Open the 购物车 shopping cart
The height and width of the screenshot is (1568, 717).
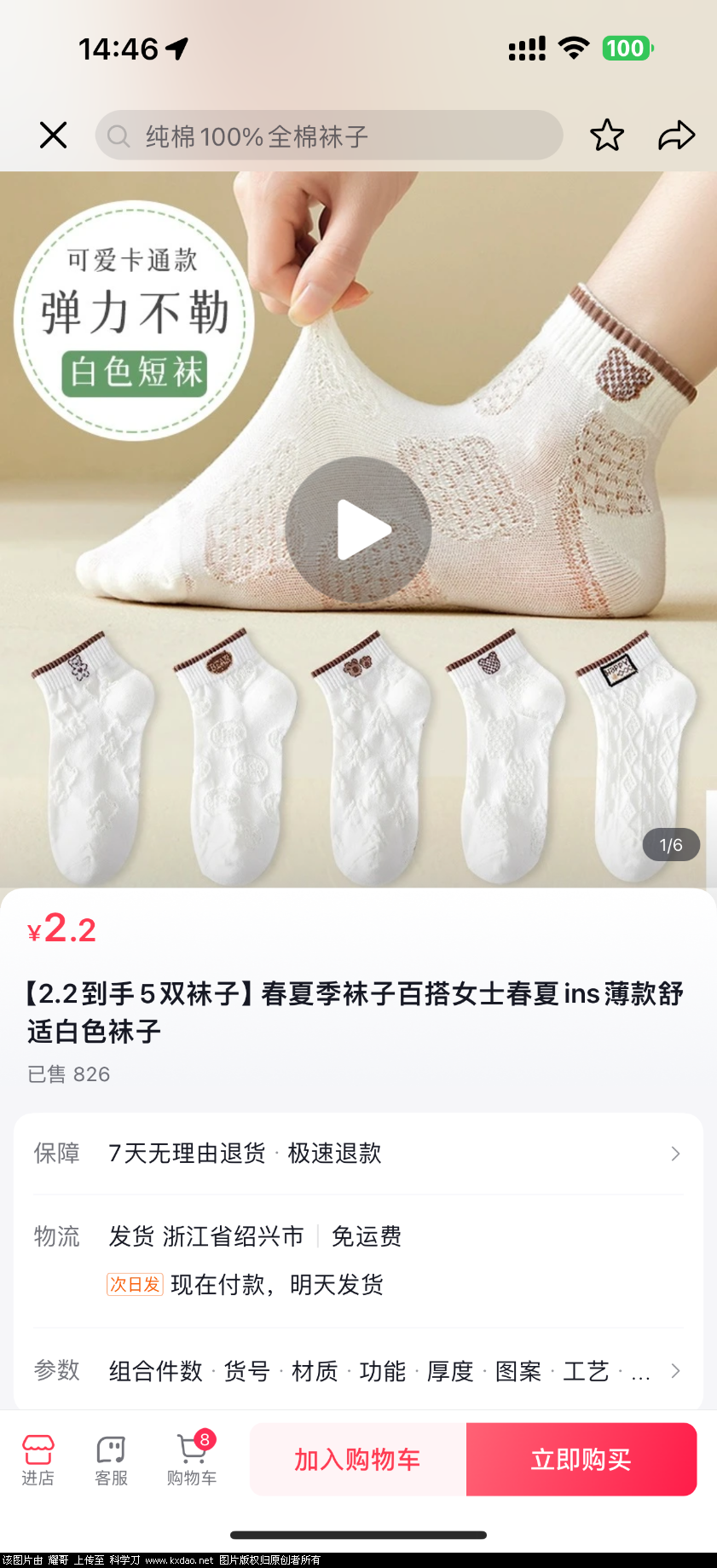click(x=192, y=1461)
